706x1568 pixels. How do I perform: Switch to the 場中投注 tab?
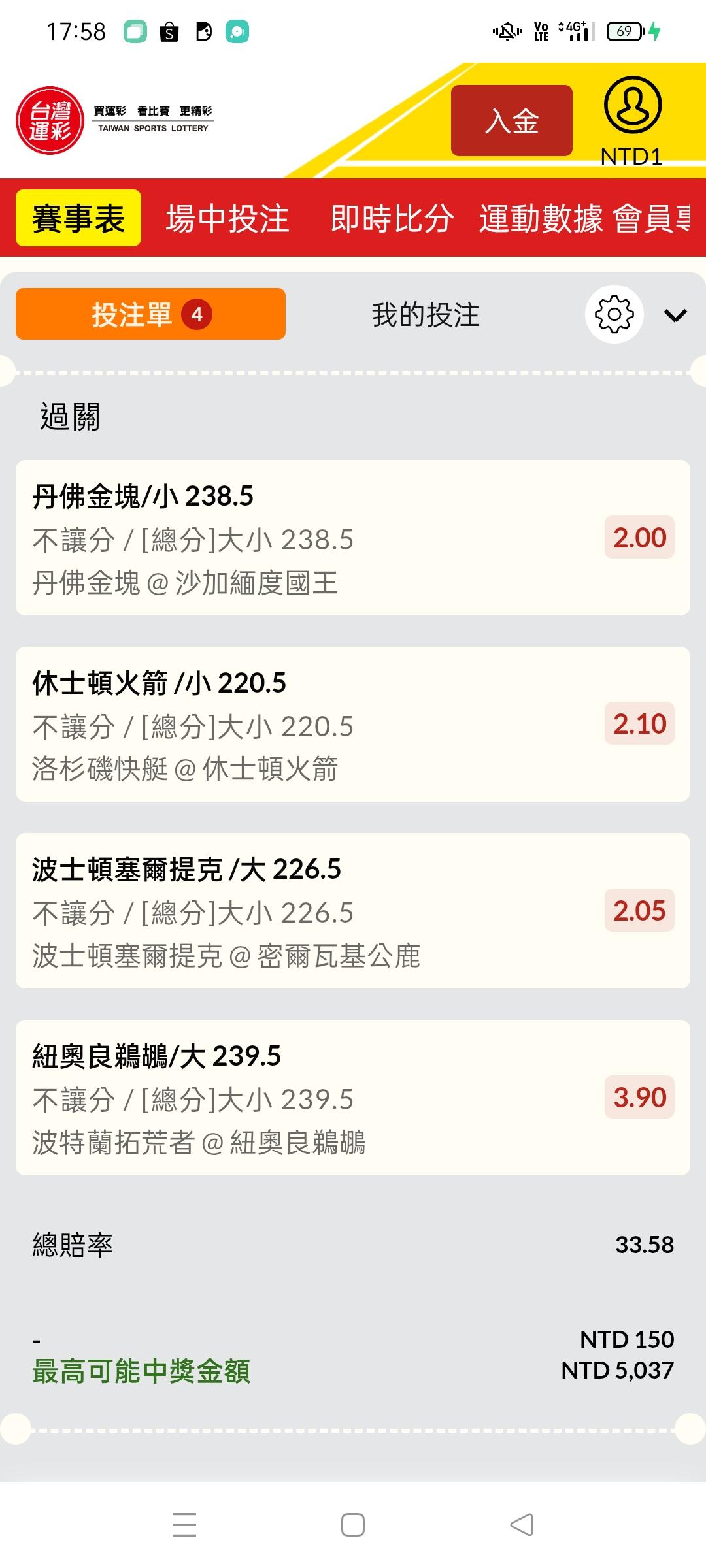click(227, 218)
